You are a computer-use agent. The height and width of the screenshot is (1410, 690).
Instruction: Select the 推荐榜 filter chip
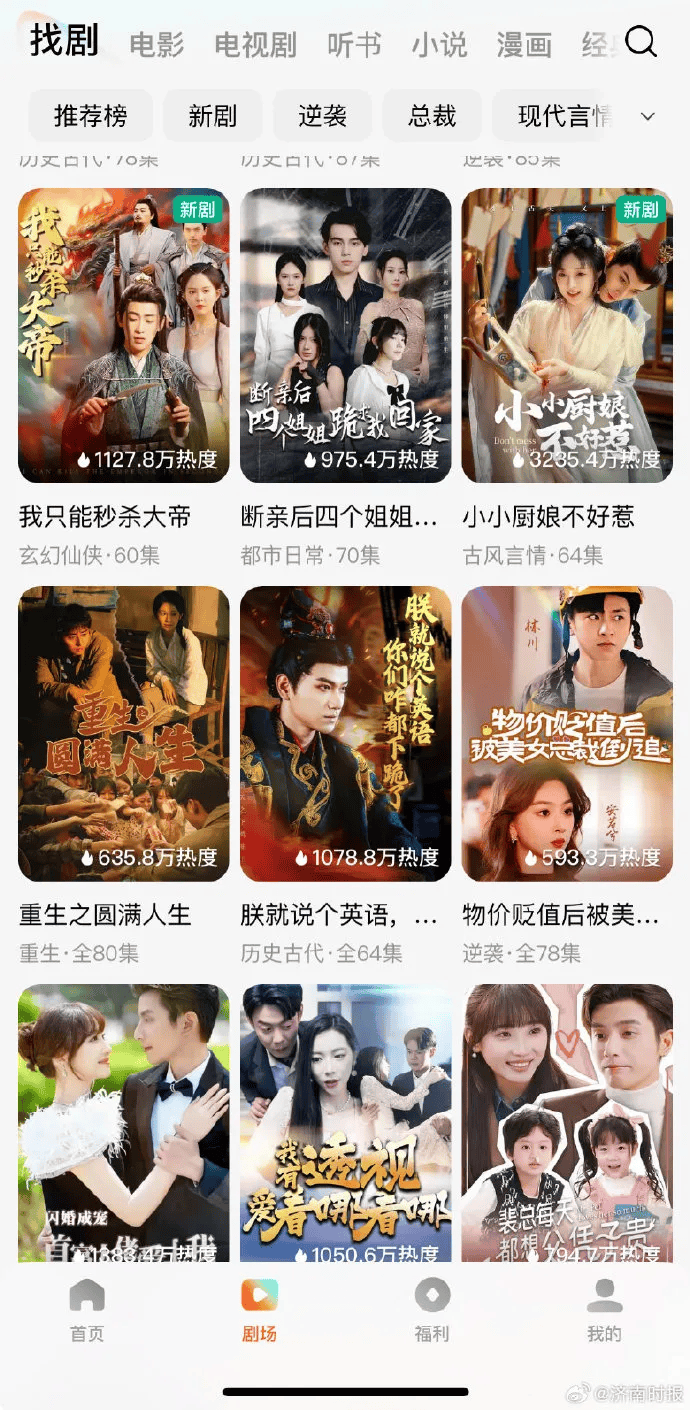click(x=91, y=116)
